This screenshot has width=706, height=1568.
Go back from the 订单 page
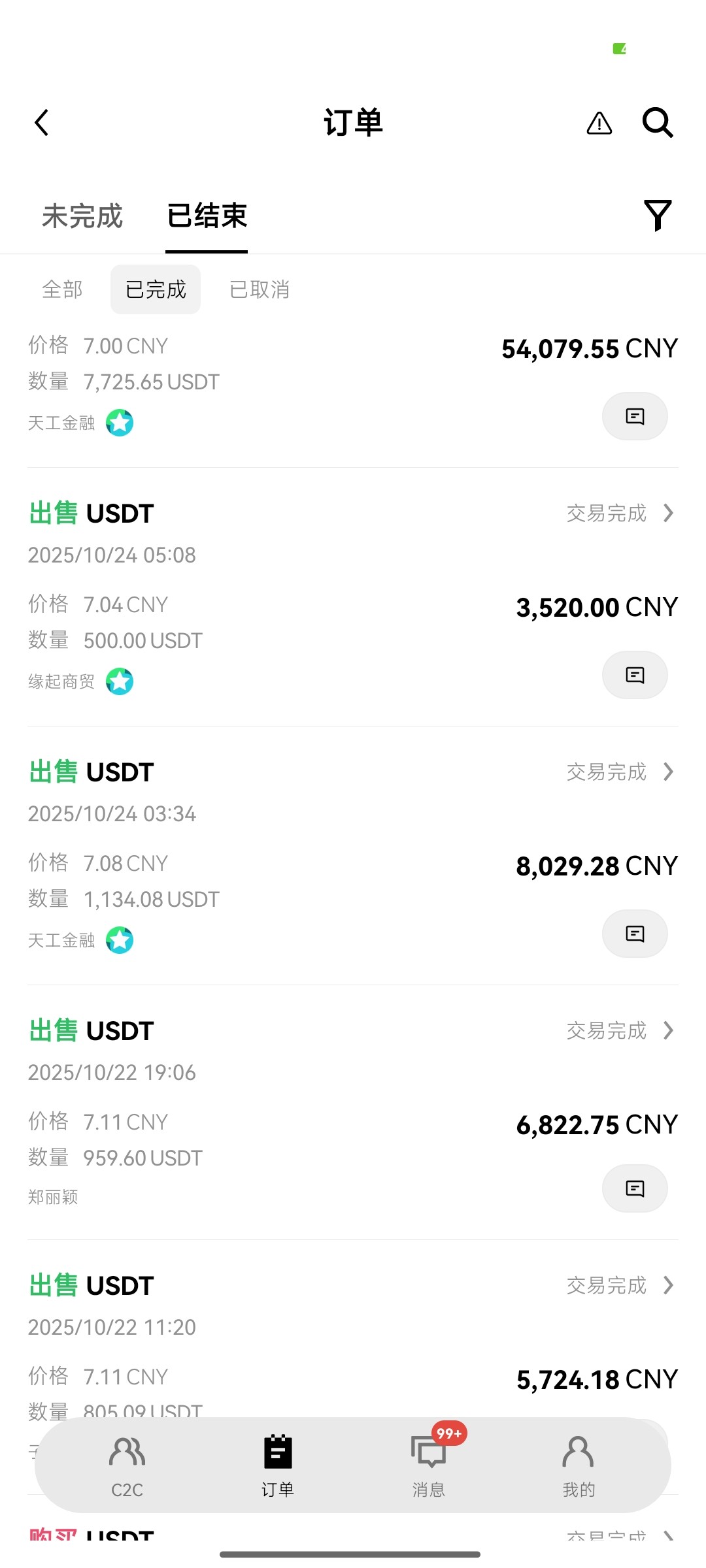pyautogui.click(x=42, y=123)
